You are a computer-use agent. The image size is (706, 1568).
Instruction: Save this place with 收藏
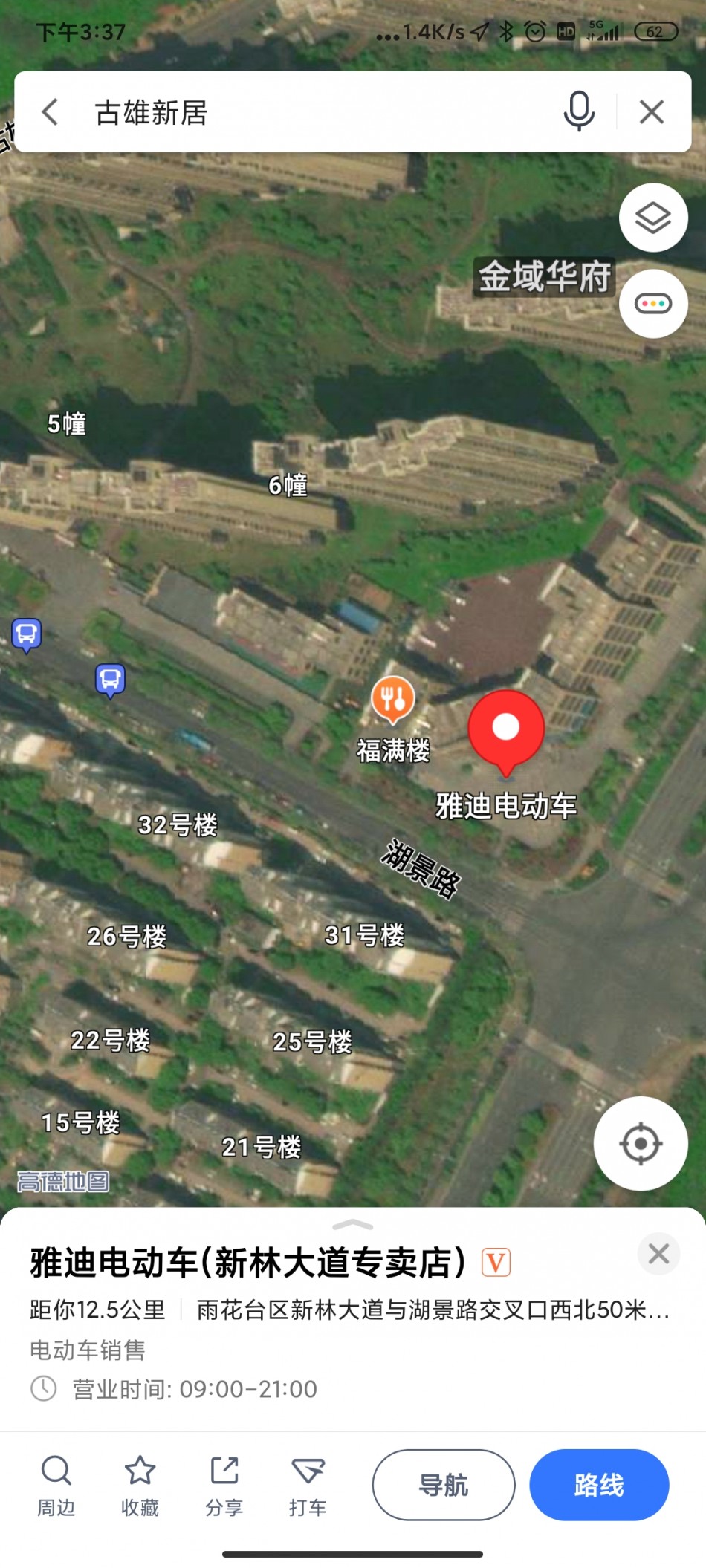click(x=140, y=1485)
